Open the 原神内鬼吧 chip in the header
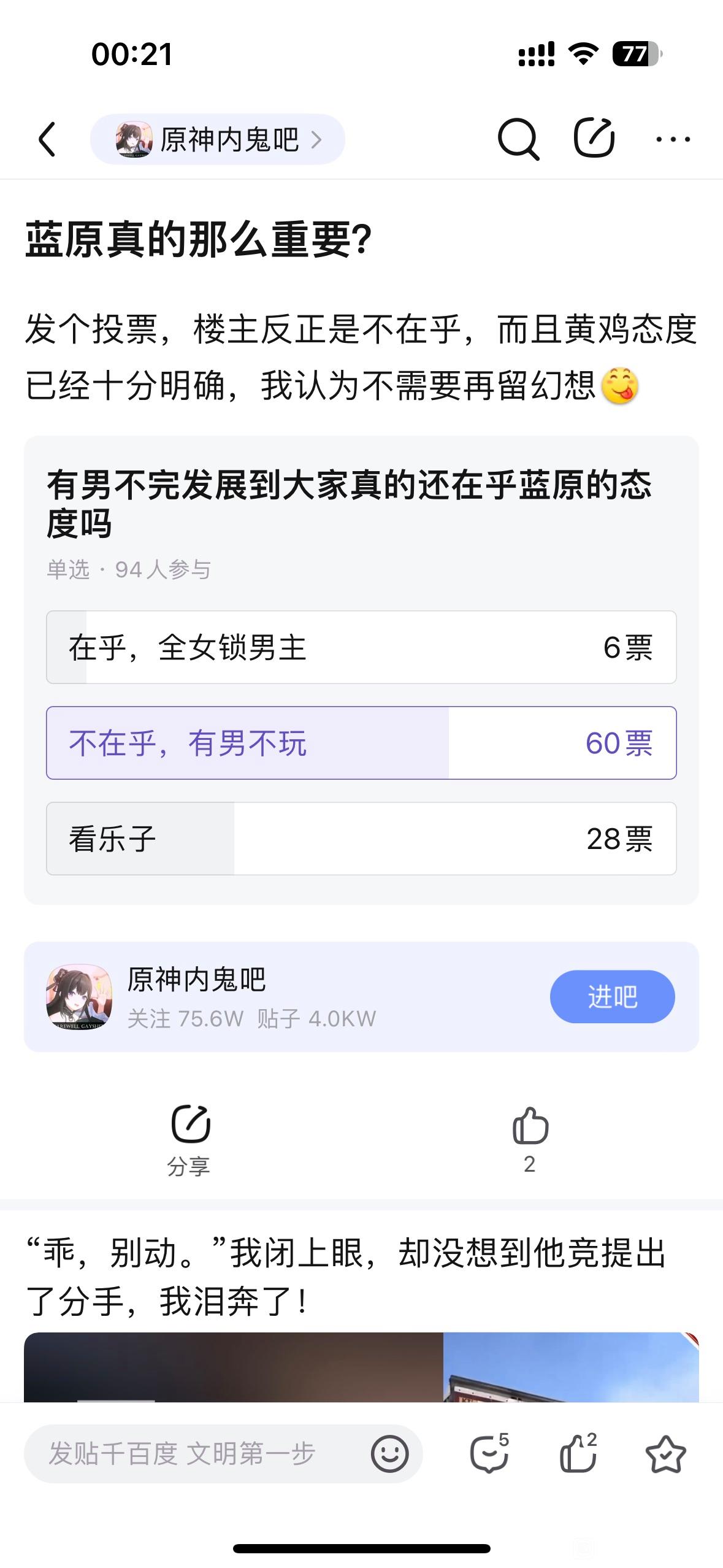 tap(218, 139)
